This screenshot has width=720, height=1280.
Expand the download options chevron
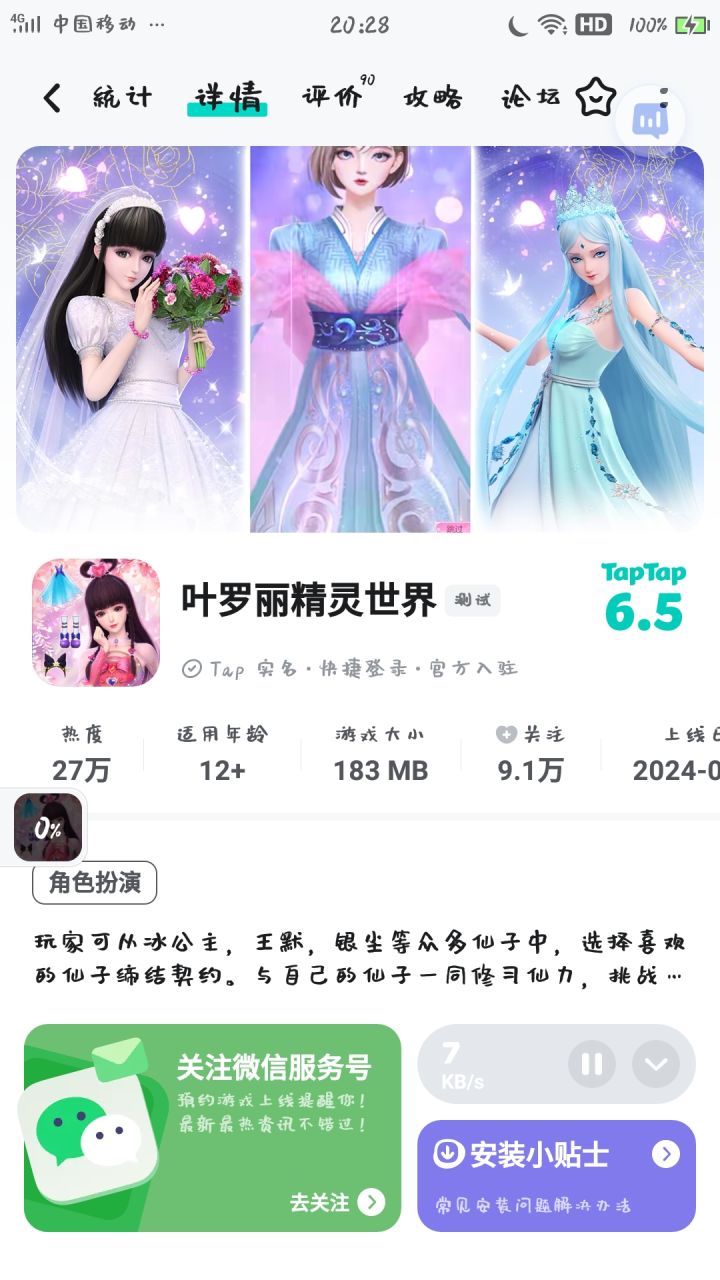point(656,1064)
